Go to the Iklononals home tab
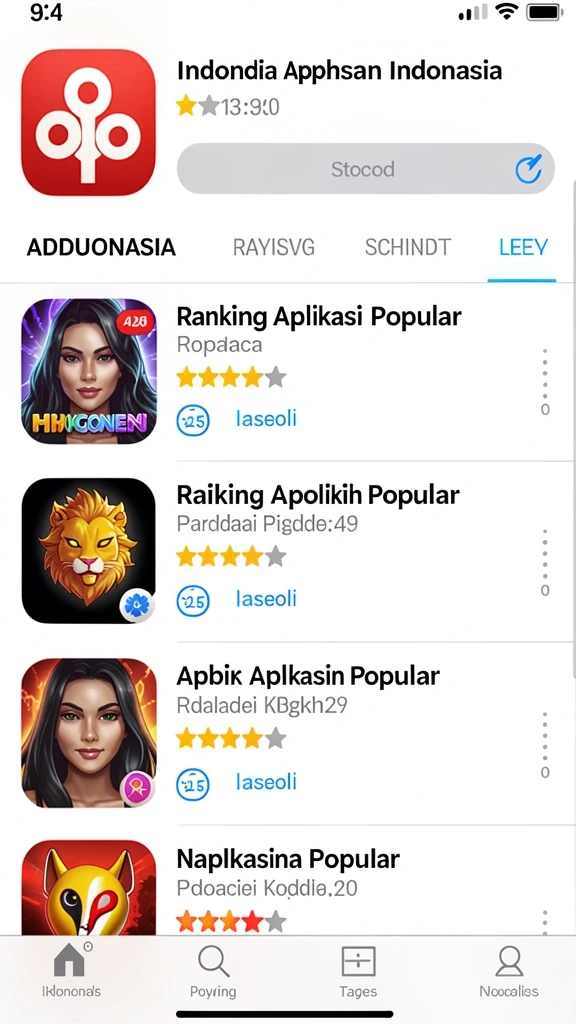The image size is (576, 1024). [71, 971]
